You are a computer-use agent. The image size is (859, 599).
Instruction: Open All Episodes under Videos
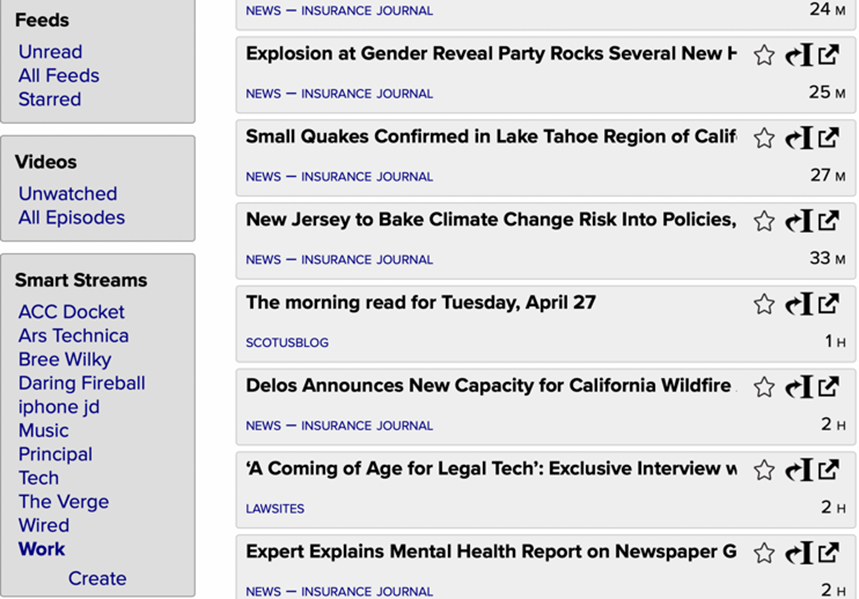71,218
